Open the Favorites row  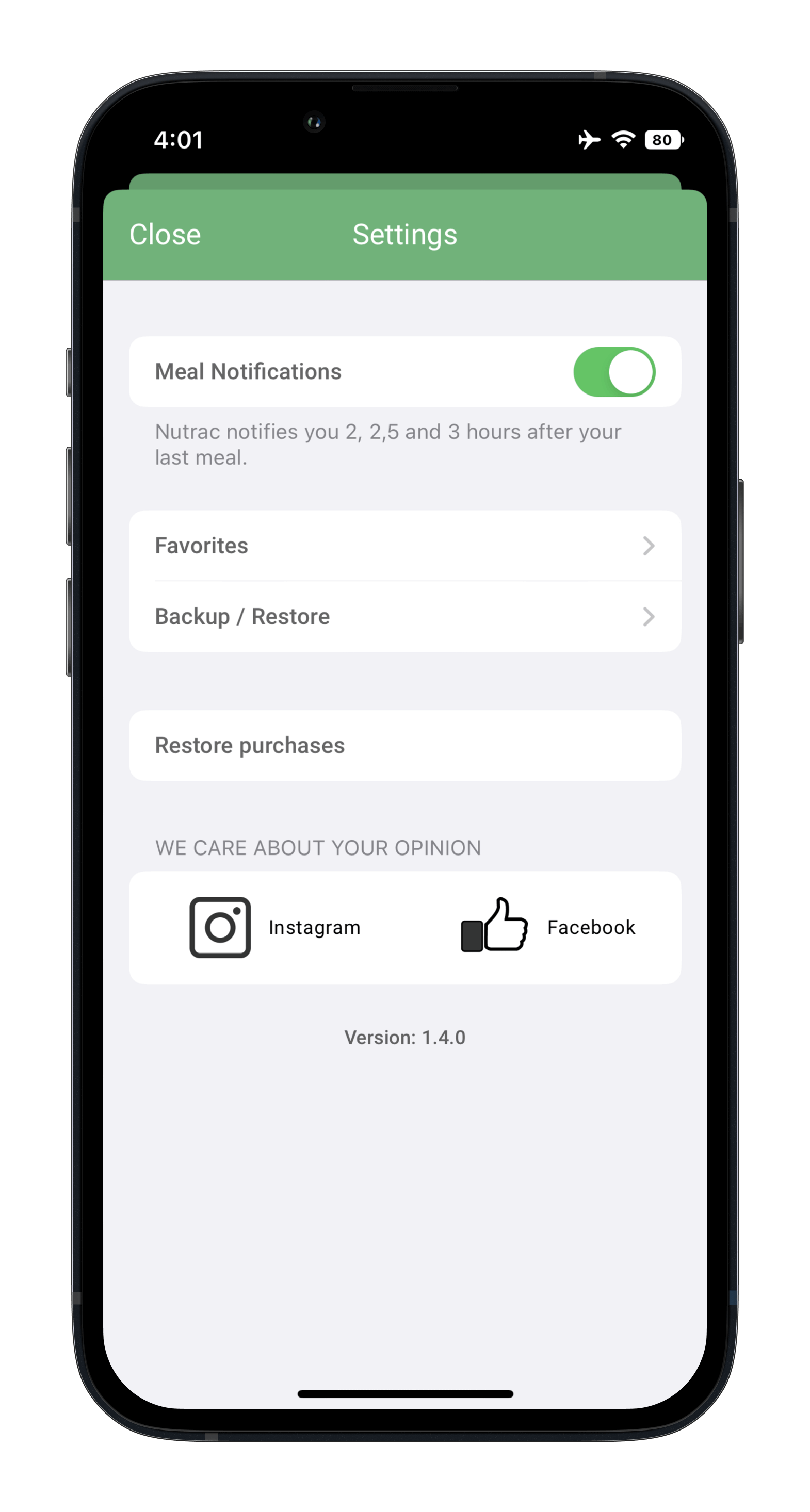(404, 546)
